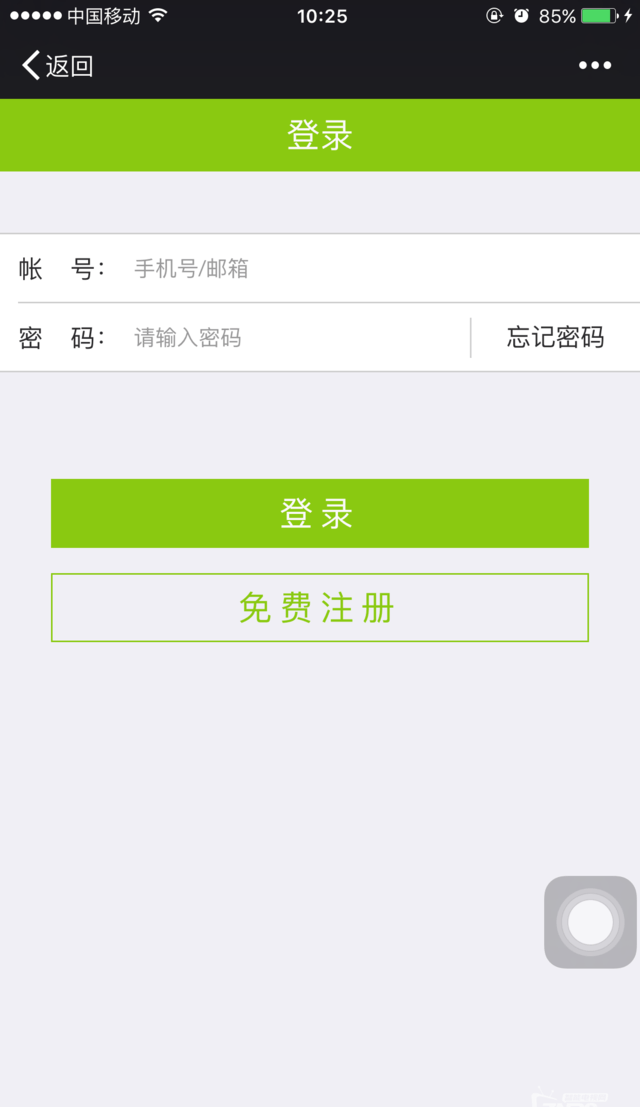Focus the 密码 password field
This screenshot has height=1107, width=640.
click(x=296, y=337)
